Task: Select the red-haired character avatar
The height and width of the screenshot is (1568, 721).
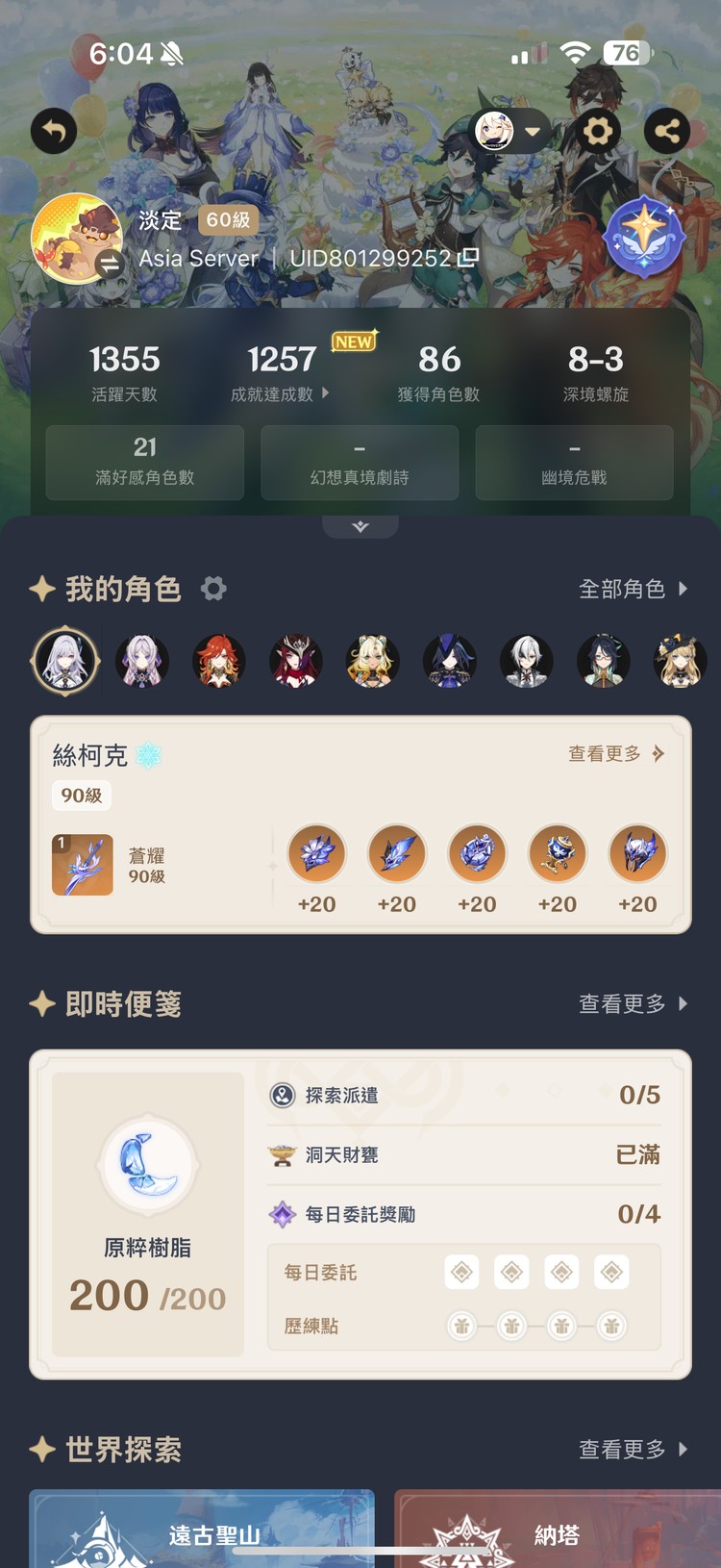Action: click(x=219, y=661)
